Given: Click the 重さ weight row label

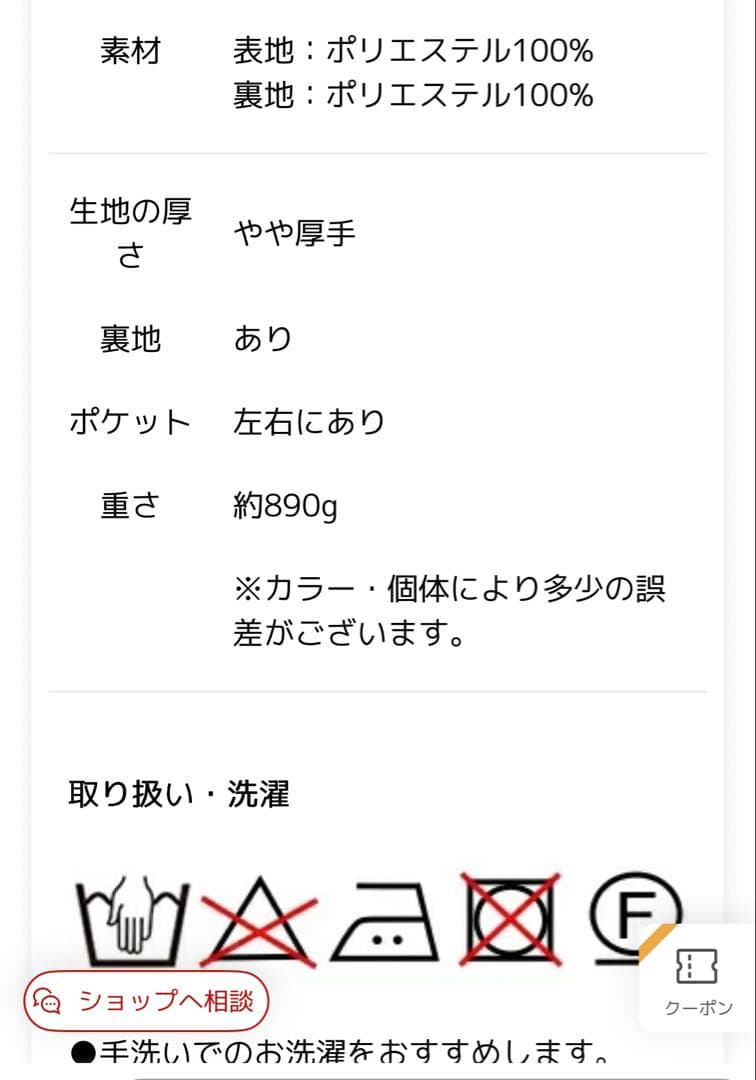Looking at the screenshot, I should pyautogui.click(x=131, y=506).
